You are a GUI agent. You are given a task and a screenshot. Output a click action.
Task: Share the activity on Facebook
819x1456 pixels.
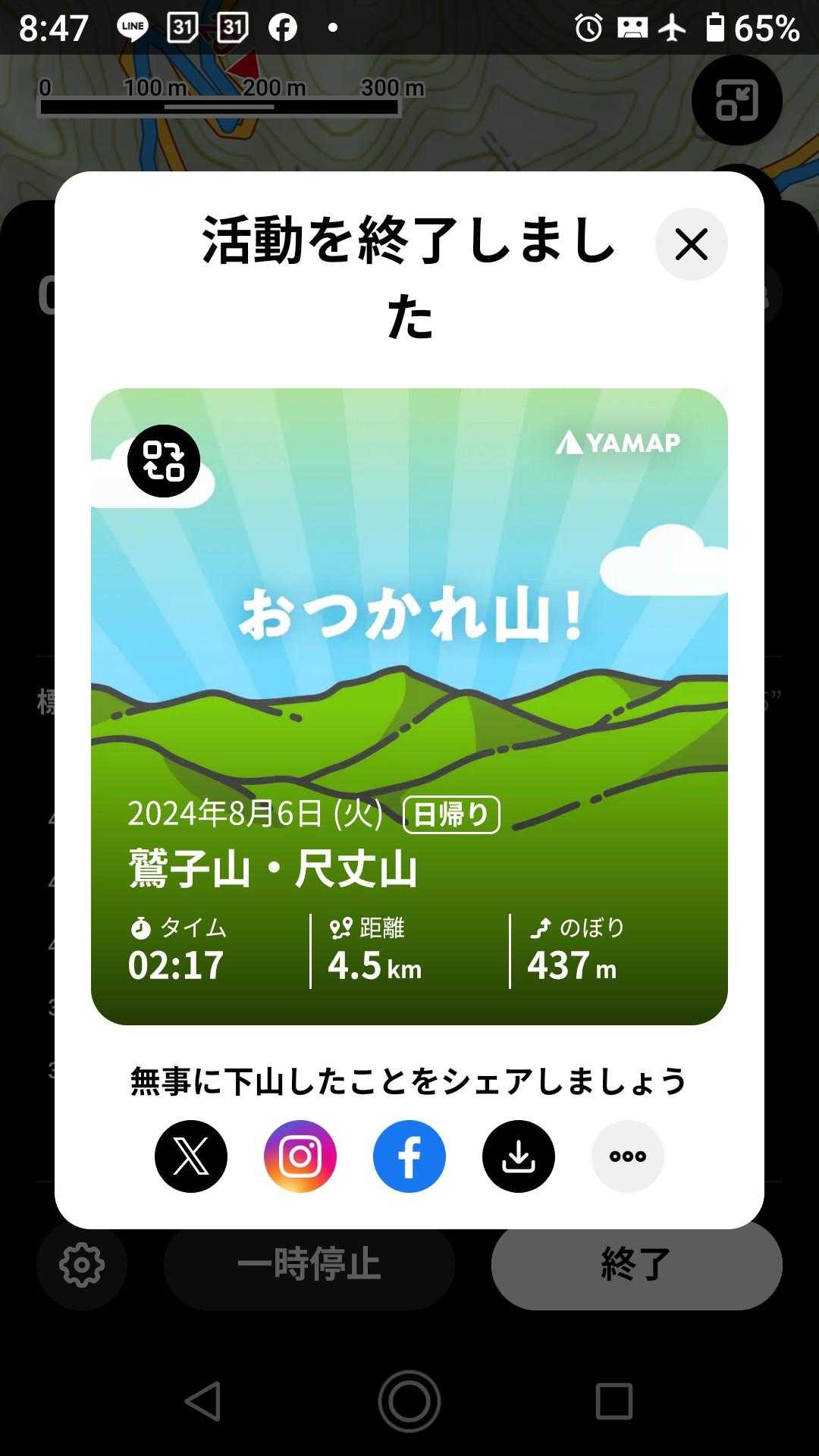point(409,1156)
